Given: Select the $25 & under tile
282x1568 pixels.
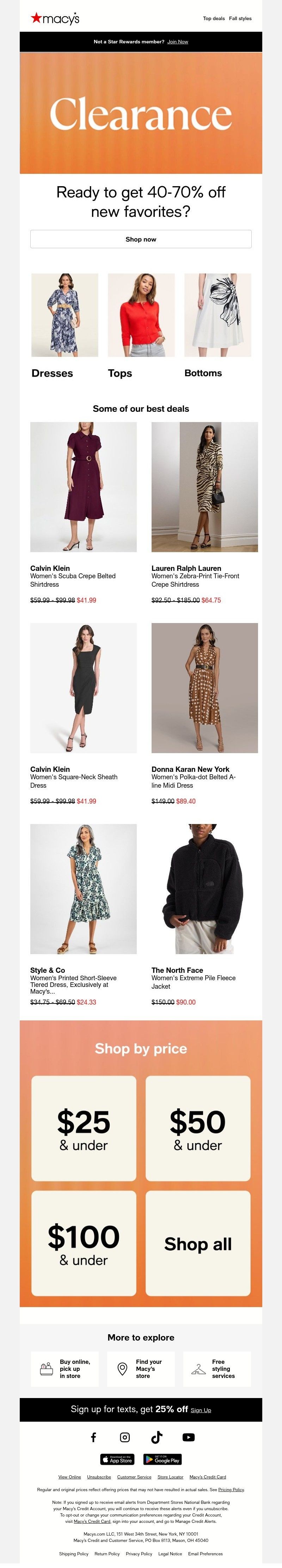Looking at the screenshot, I should pyautogui.click(x=84, y=1128).
